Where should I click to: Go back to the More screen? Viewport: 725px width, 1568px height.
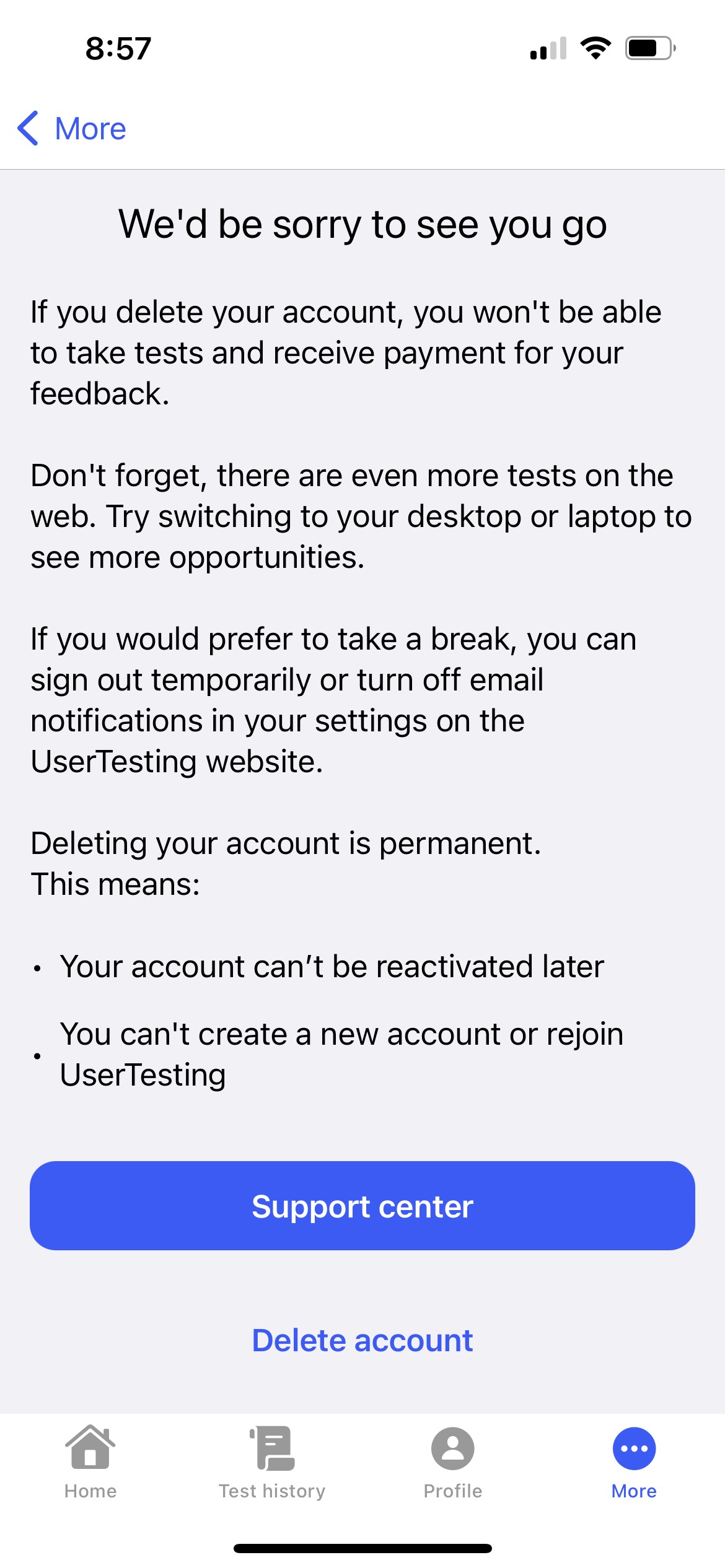[x=72, y=129]
